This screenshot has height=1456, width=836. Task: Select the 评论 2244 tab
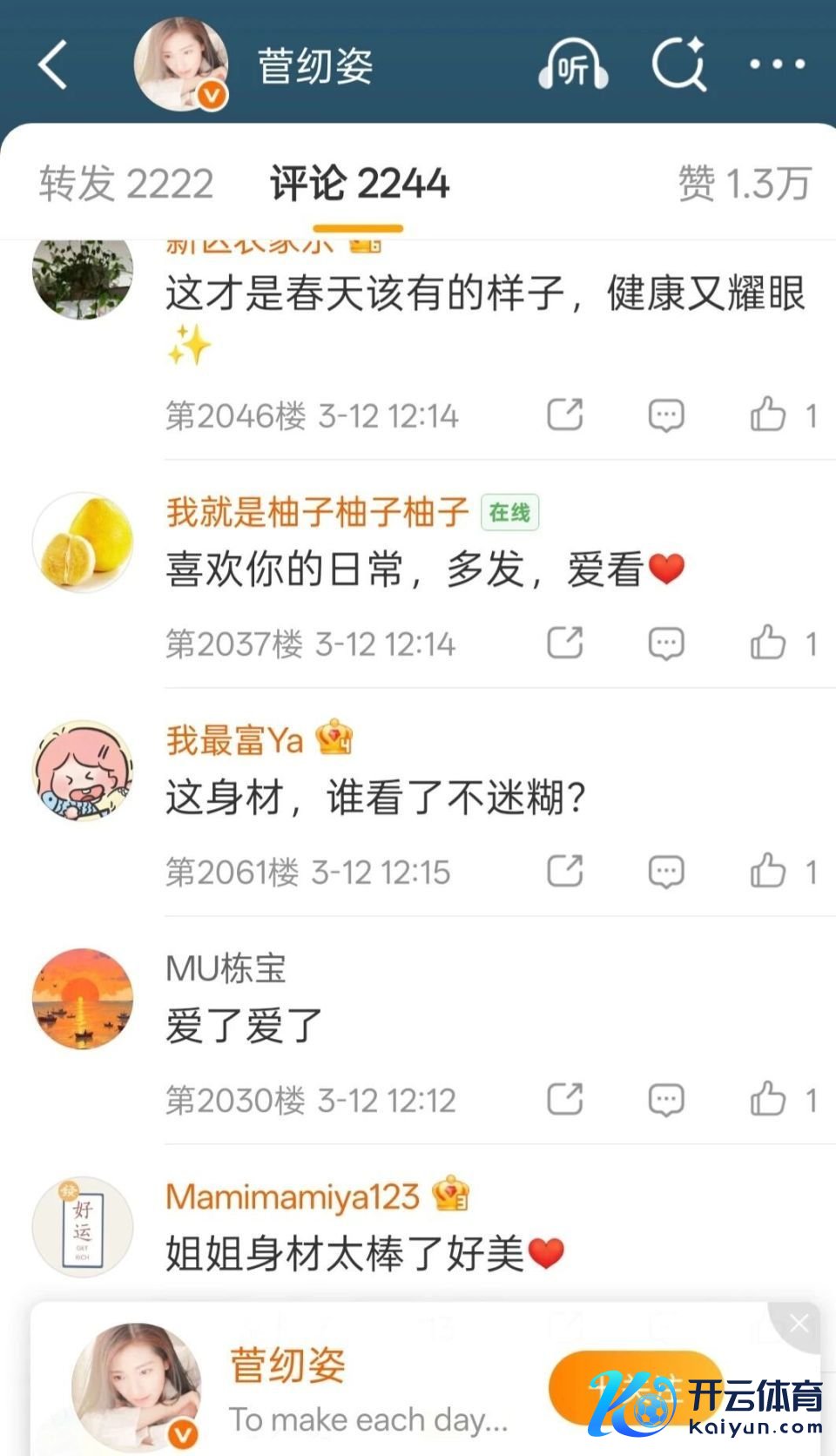(359, 184)
